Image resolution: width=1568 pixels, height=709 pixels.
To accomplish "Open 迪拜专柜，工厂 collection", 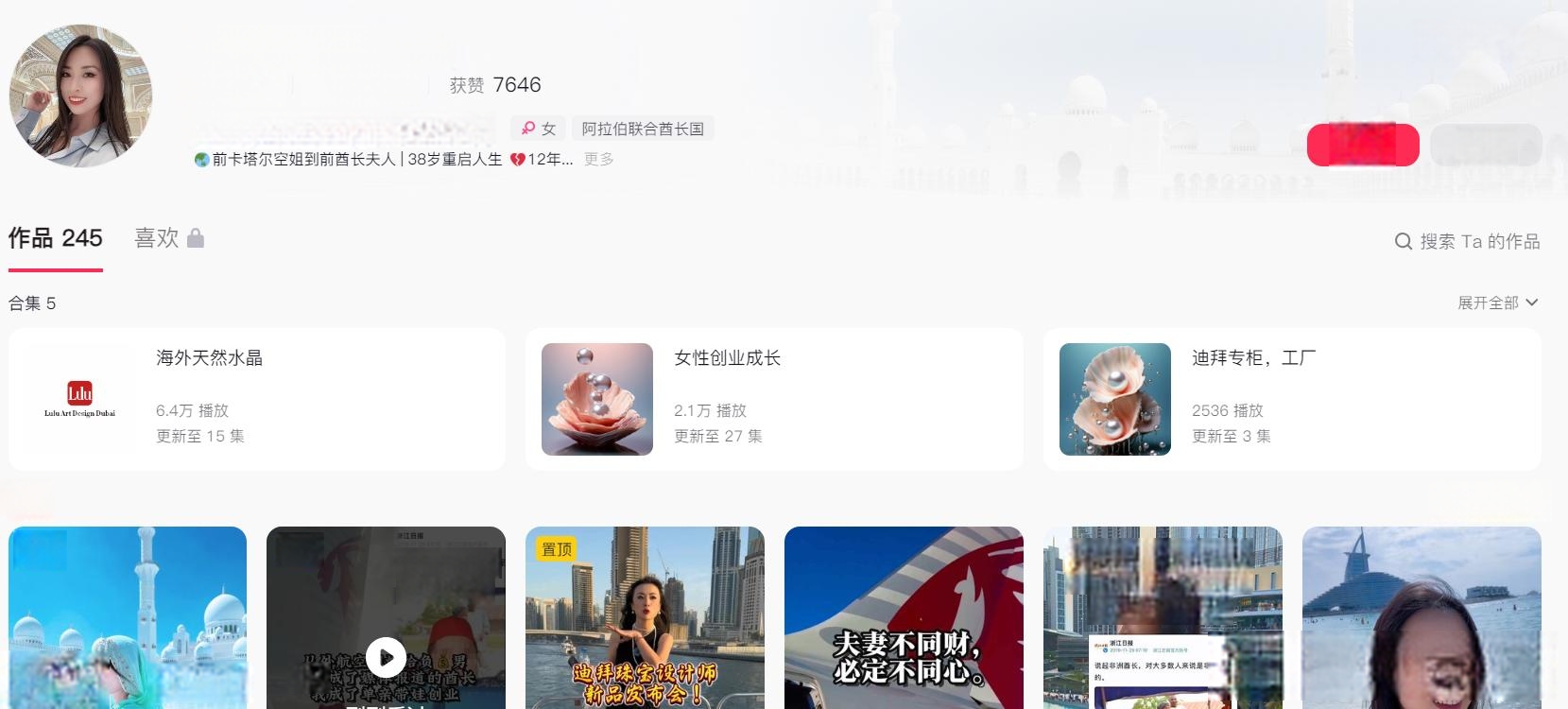I will (1291, 399).
